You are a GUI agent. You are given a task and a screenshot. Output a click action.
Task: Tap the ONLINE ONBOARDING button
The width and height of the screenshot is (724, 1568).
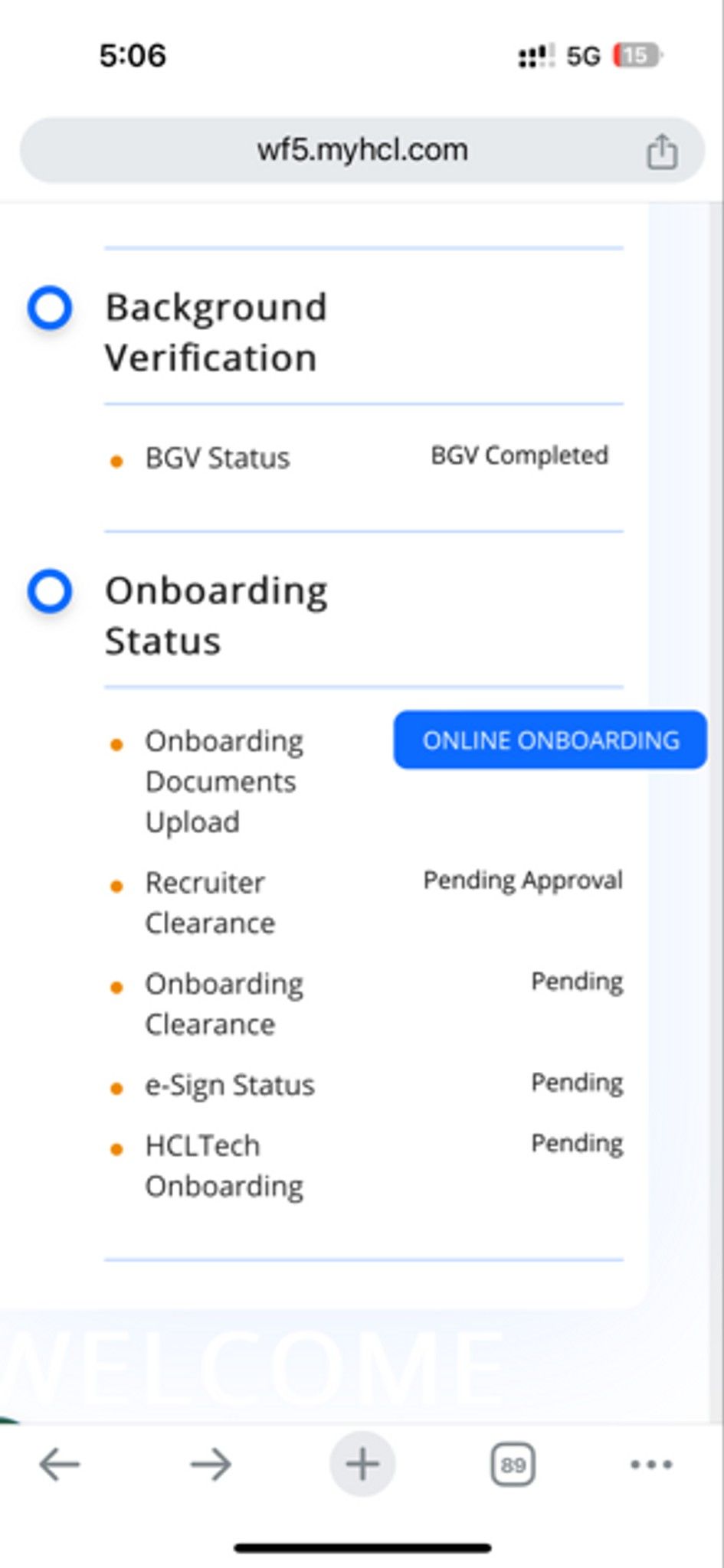550,740
